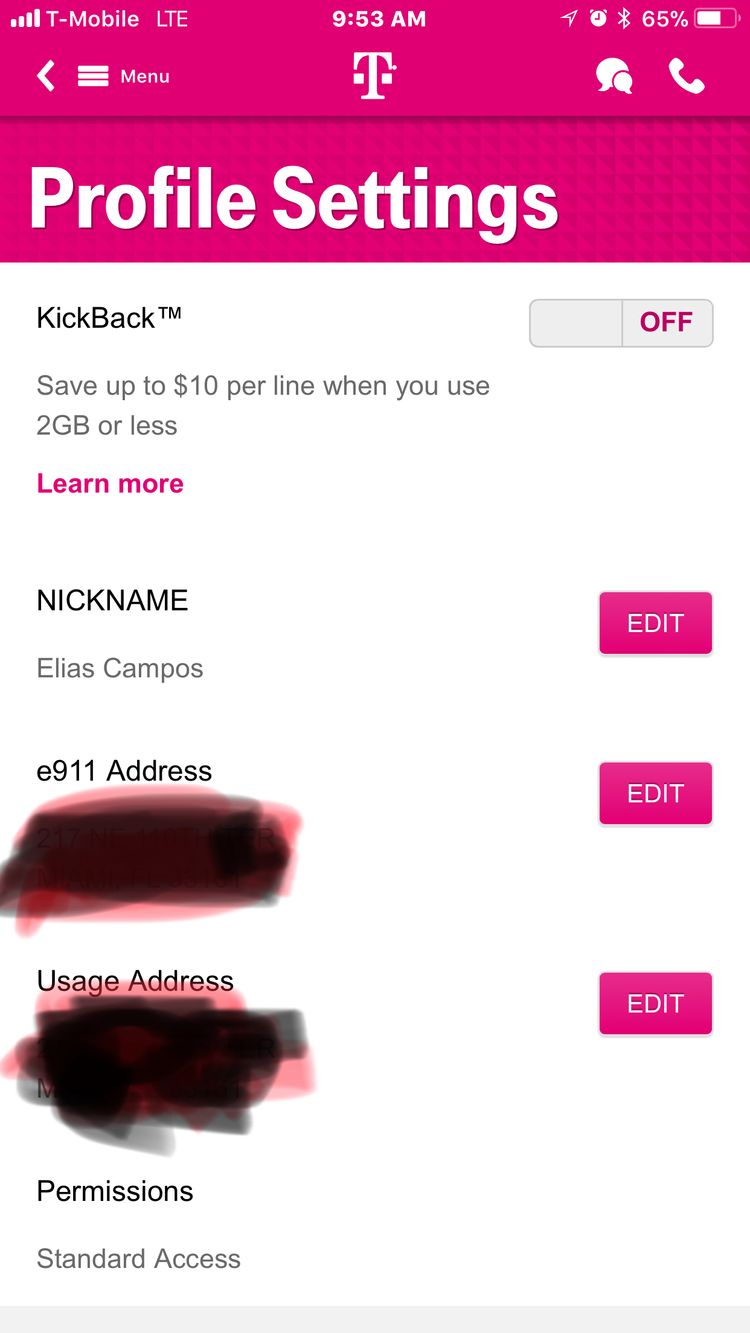This screenshot has width=750, height=1333.
Task: Edit the nickname
Action: 655,623
